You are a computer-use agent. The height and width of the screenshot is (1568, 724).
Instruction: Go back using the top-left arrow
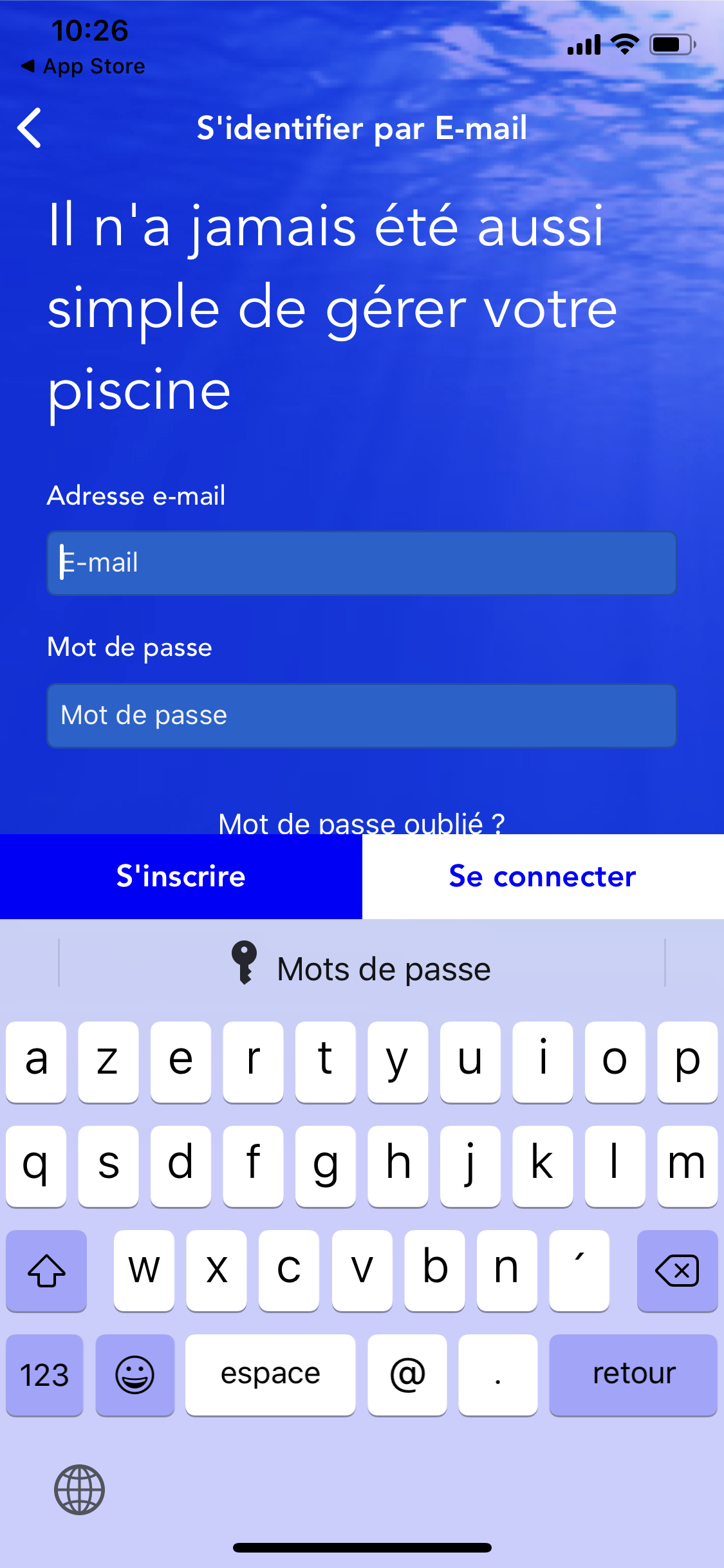tap(30, 127)
